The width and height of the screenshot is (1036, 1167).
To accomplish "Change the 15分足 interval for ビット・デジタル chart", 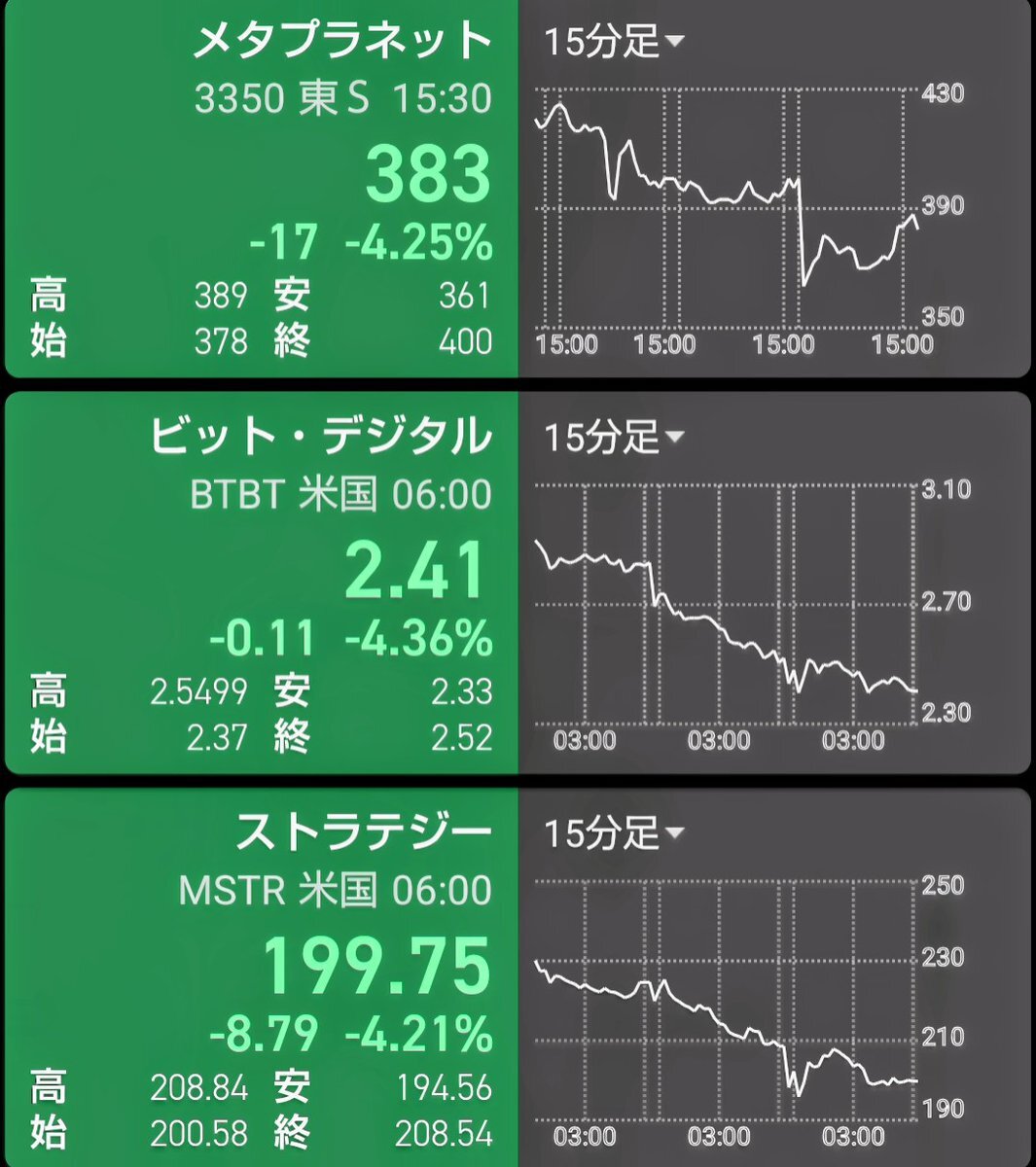I will pos(614,438).
